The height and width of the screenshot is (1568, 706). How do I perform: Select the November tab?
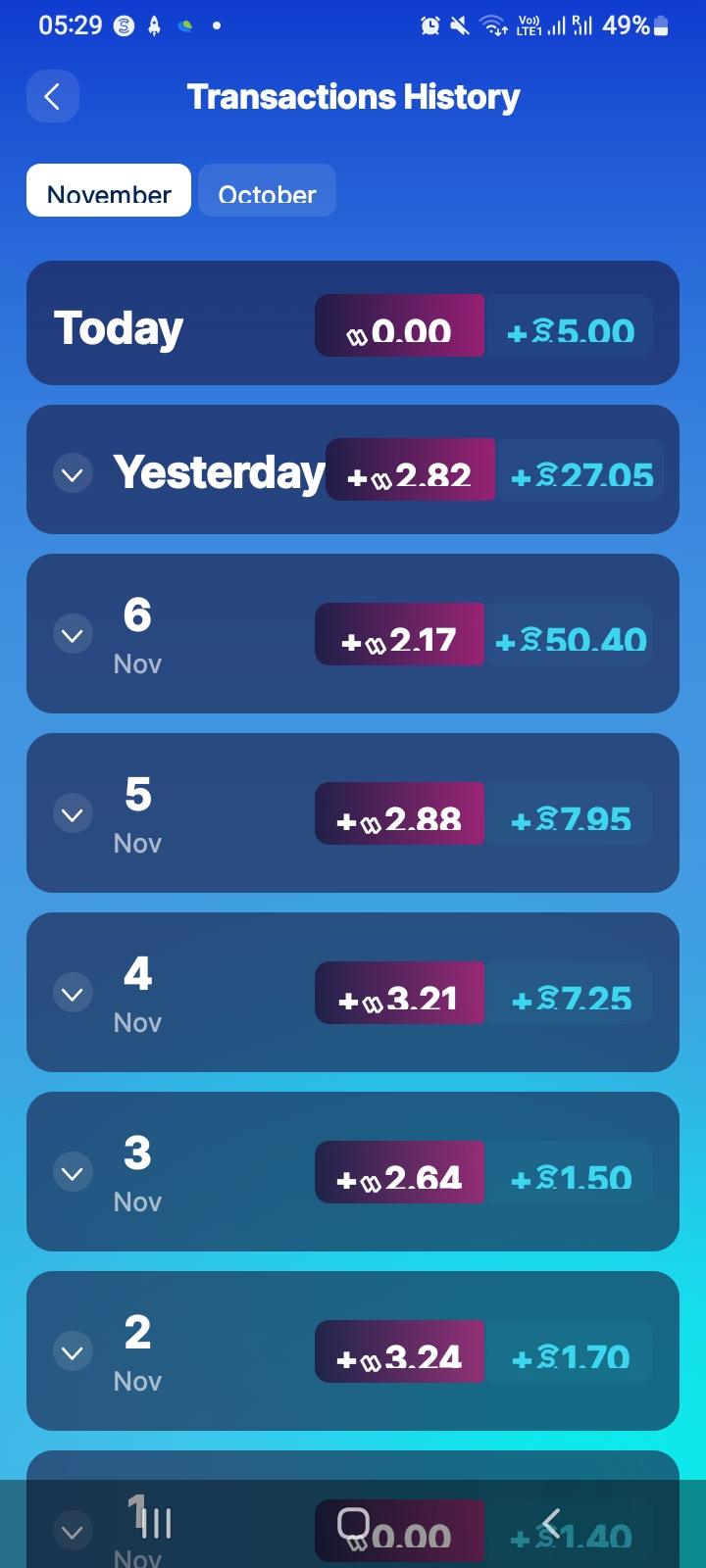pyautogui.click(x=109, y=190)
